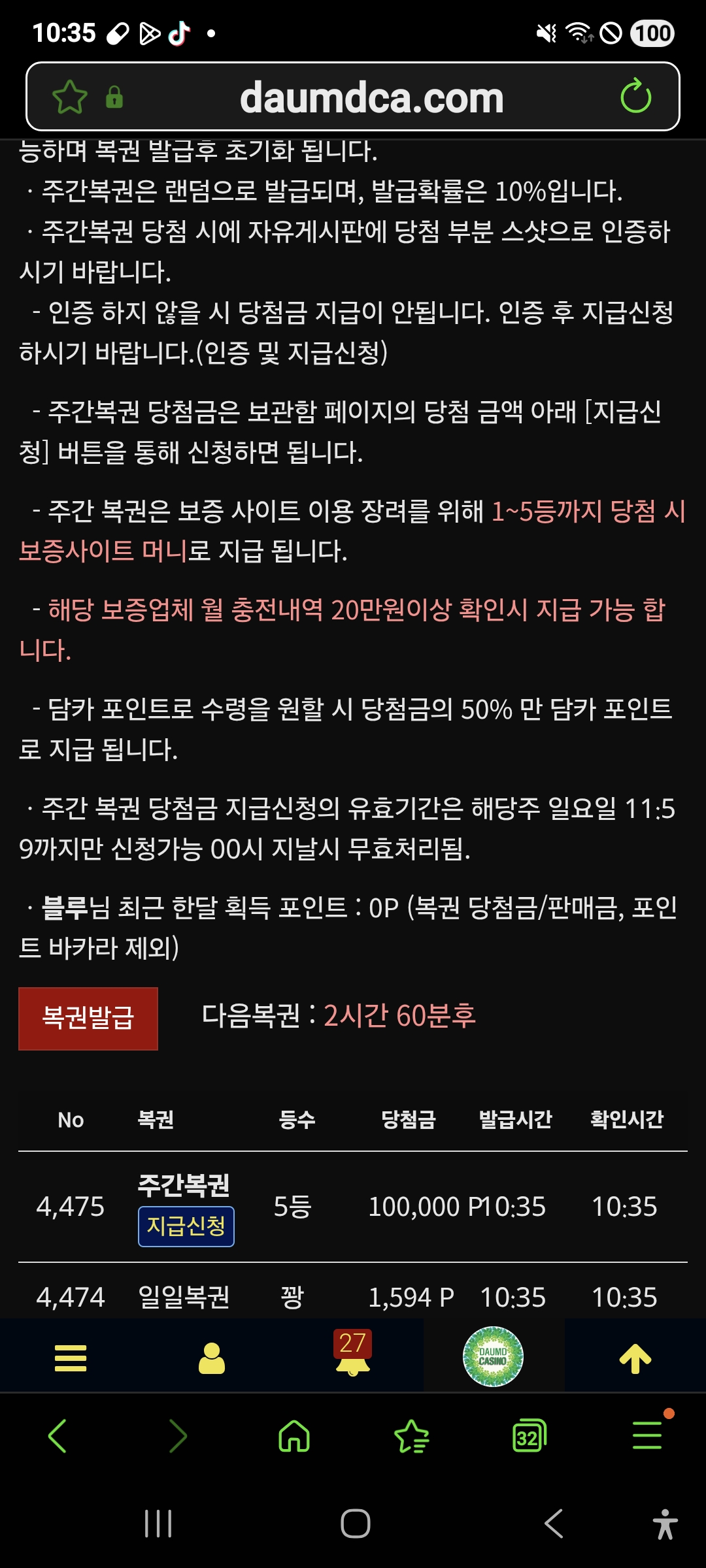Open the tab switcher showing 32 tabs
Image resolution: width=706 pixels, height=1568 pixels.
coord(529,1436)
